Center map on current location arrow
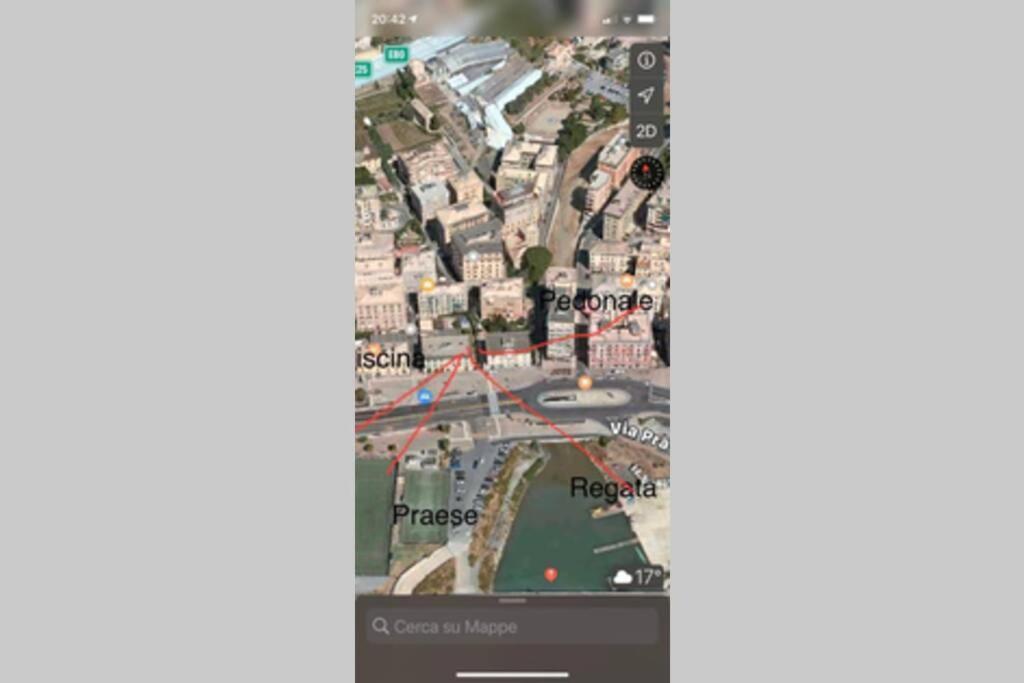1024x683 pixels. [647, 95]
